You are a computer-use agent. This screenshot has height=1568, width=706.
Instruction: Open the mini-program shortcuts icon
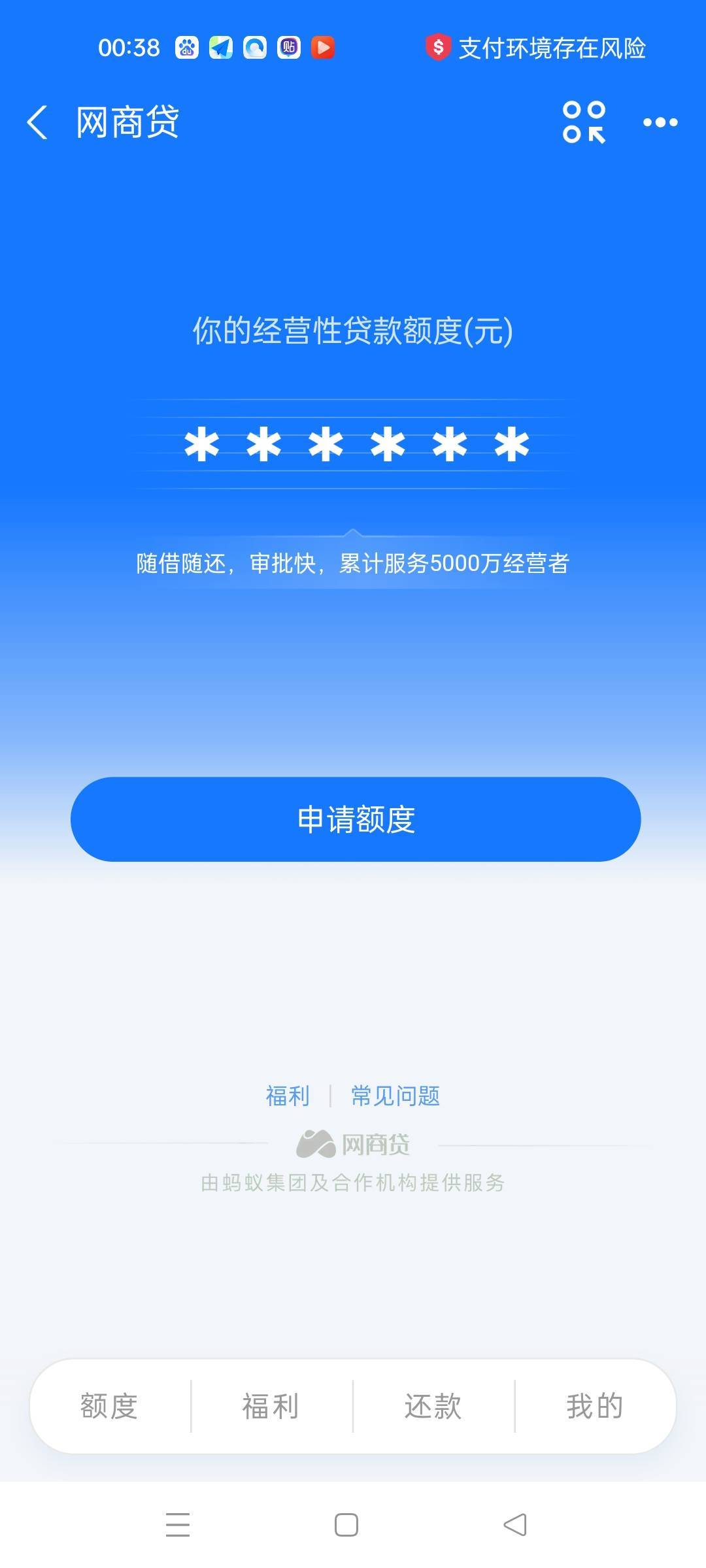tap(584, 122)
